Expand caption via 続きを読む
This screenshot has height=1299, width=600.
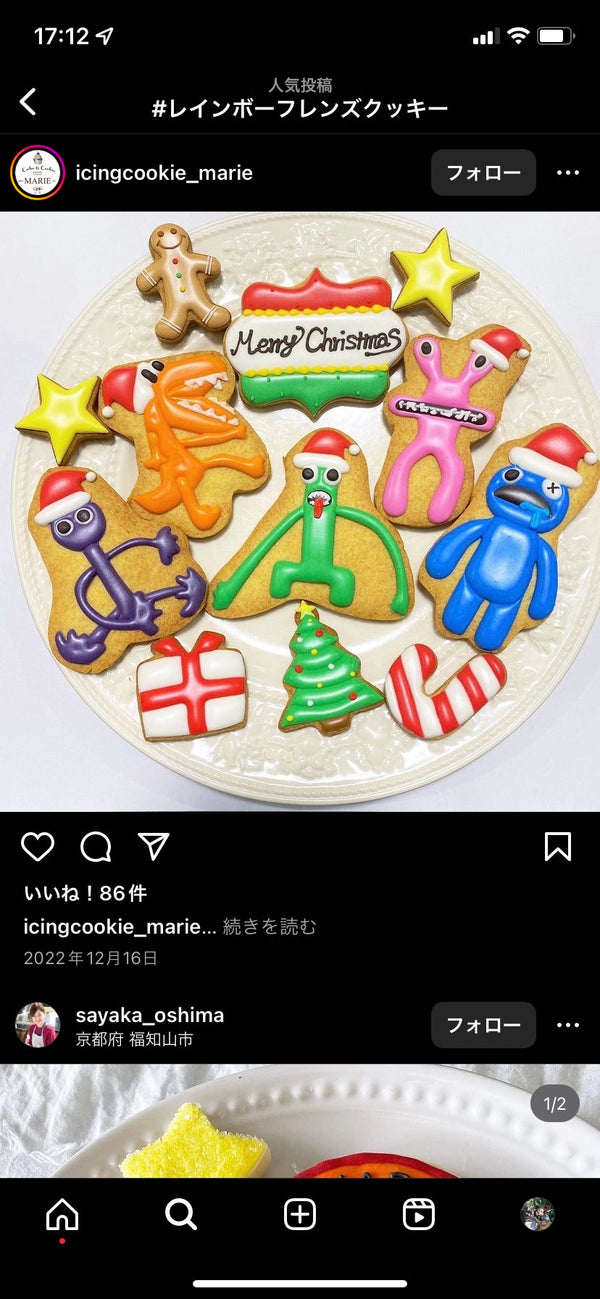click(269, 927)
